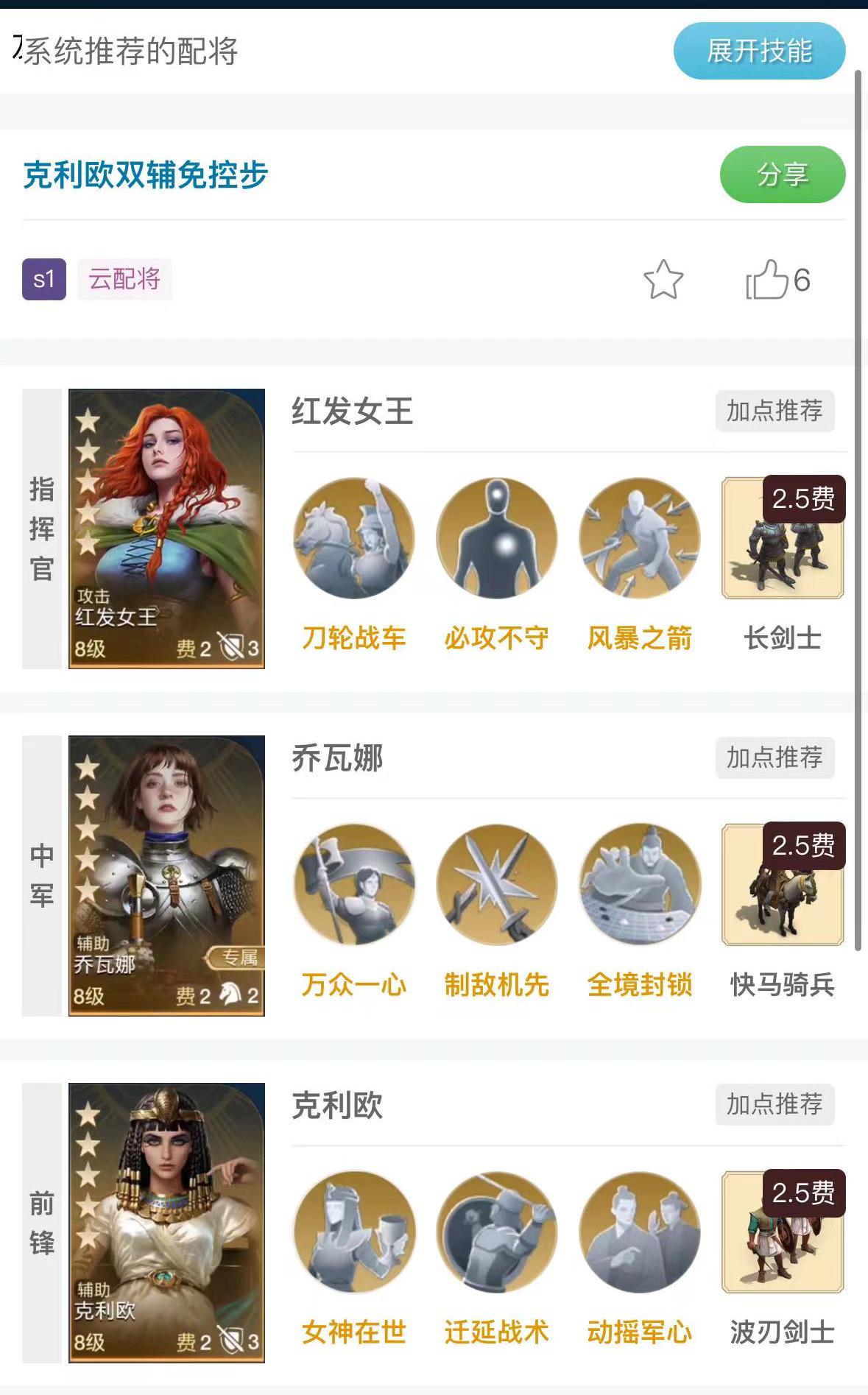Tap the 展开技能 button

[x=759, y=51]
